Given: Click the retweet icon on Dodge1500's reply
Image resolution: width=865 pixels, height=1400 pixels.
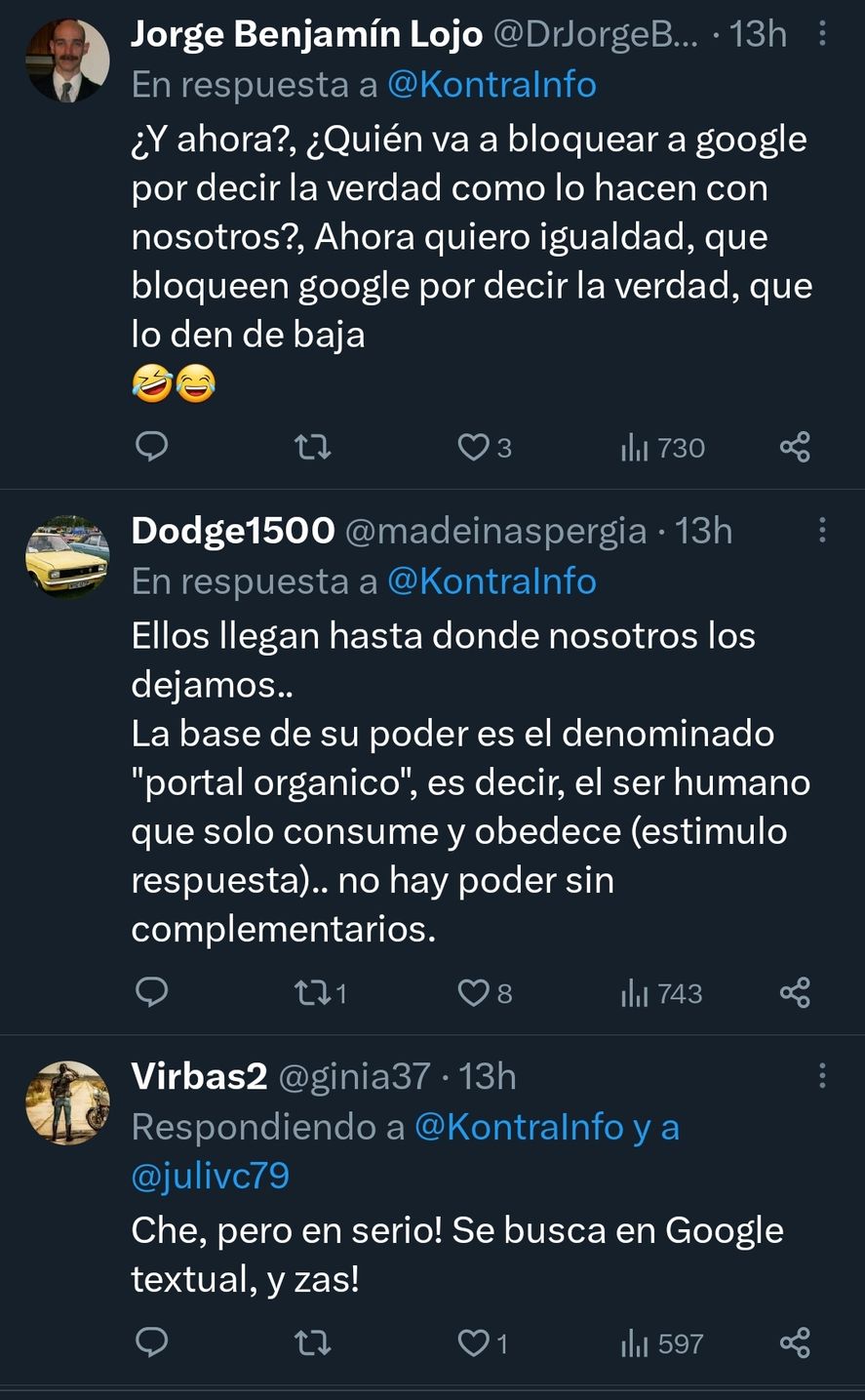Looking at the screenshot, I should [x=312, y=992].
